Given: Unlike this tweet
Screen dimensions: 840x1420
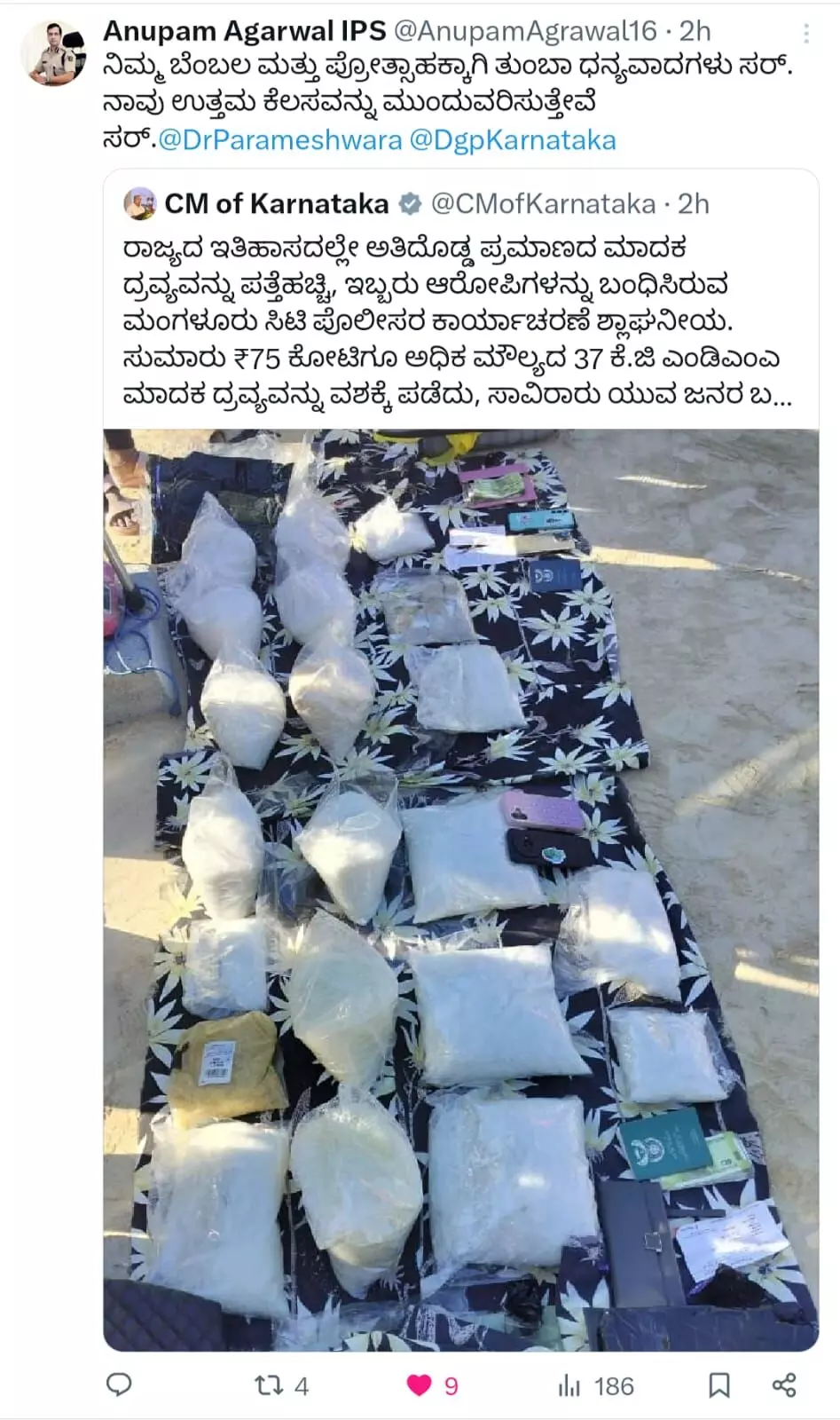Looking at the screenshot, I should (419, 1385).
